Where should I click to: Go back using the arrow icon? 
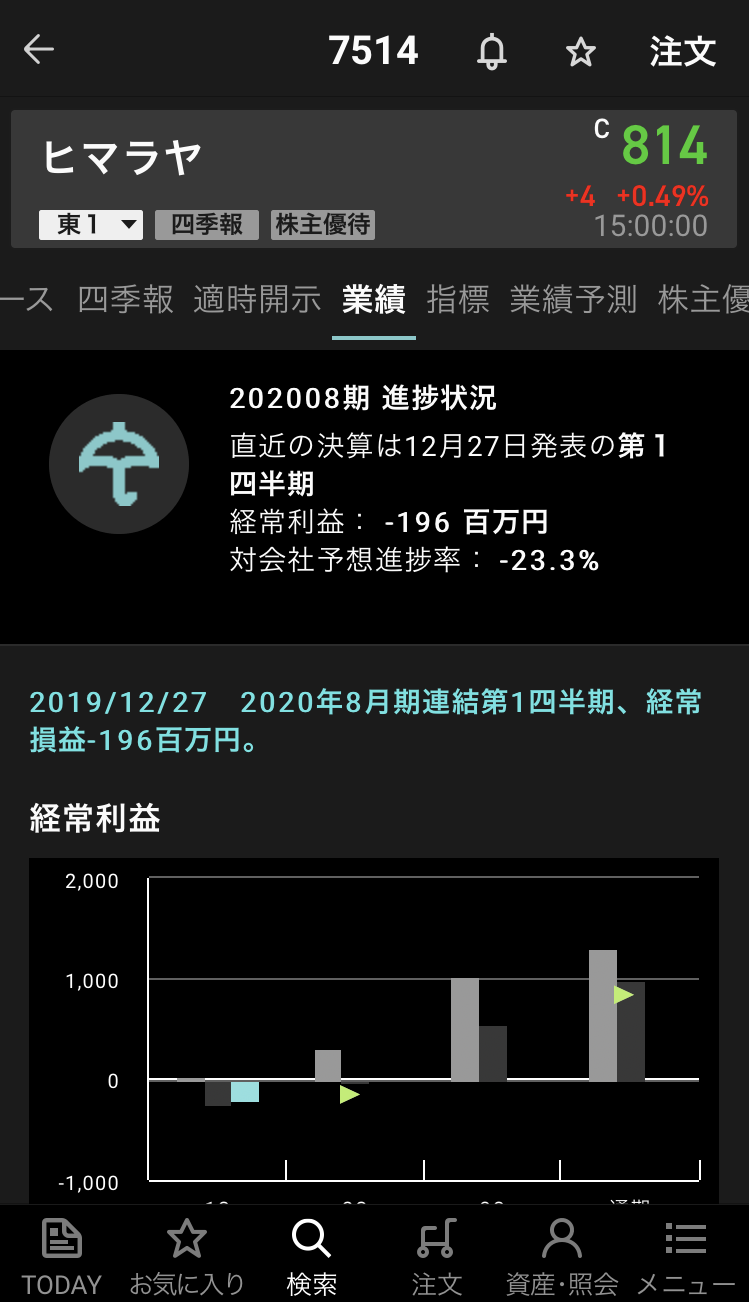pyautogui.click(x=39, y=50)
